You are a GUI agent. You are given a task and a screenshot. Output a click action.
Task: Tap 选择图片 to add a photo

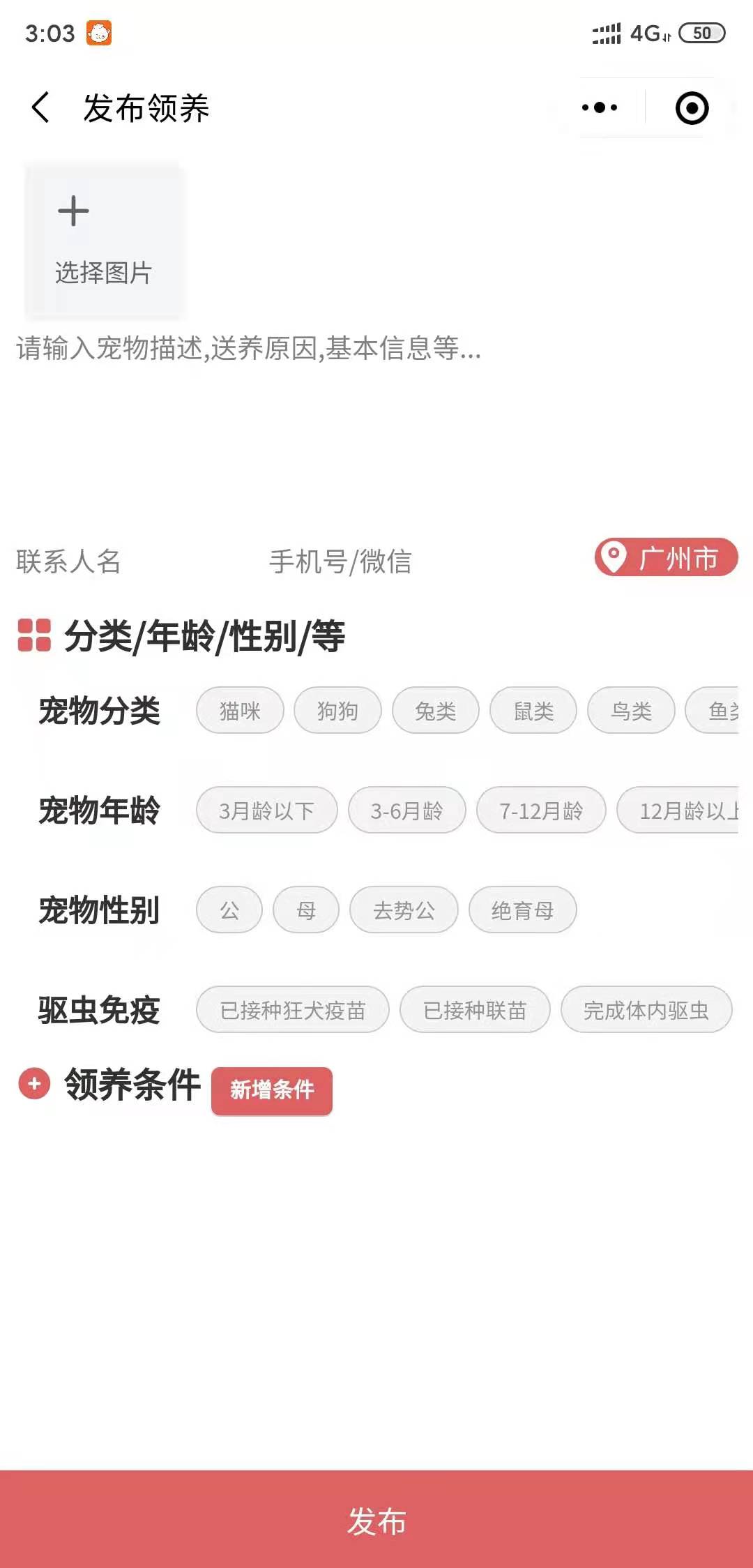(x=103, y=241)
